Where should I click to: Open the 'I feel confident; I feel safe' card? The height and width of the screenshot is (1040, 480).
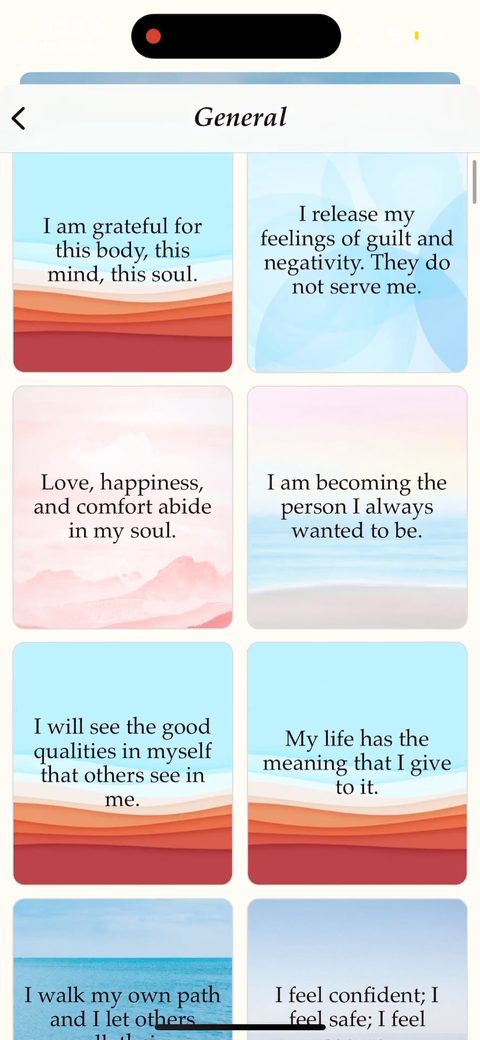tap(357, 969)
